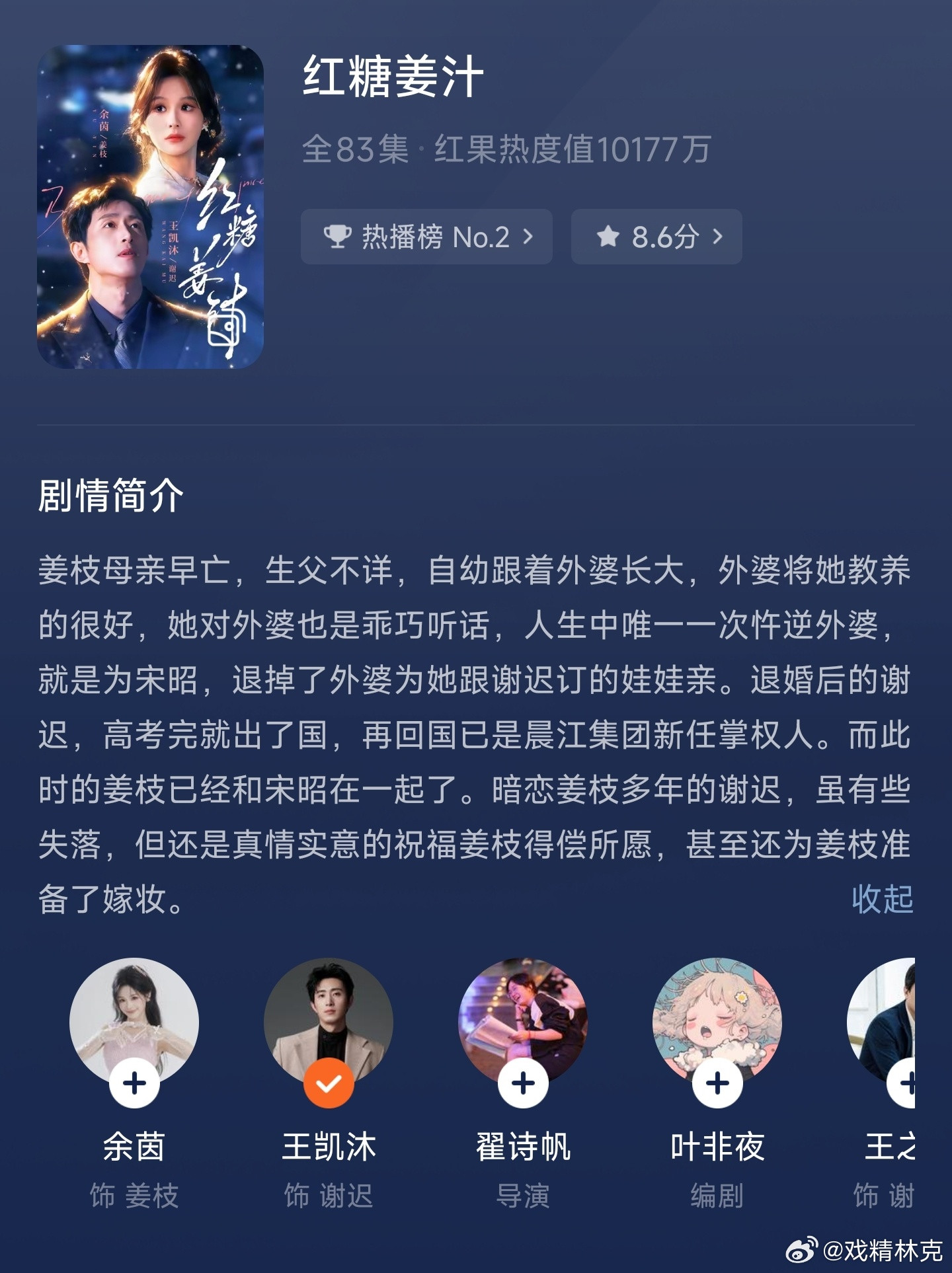Follow actress 余茵 via plus badge
The width and height of the screenshot is (952, 1273).
coord(134,1083)
